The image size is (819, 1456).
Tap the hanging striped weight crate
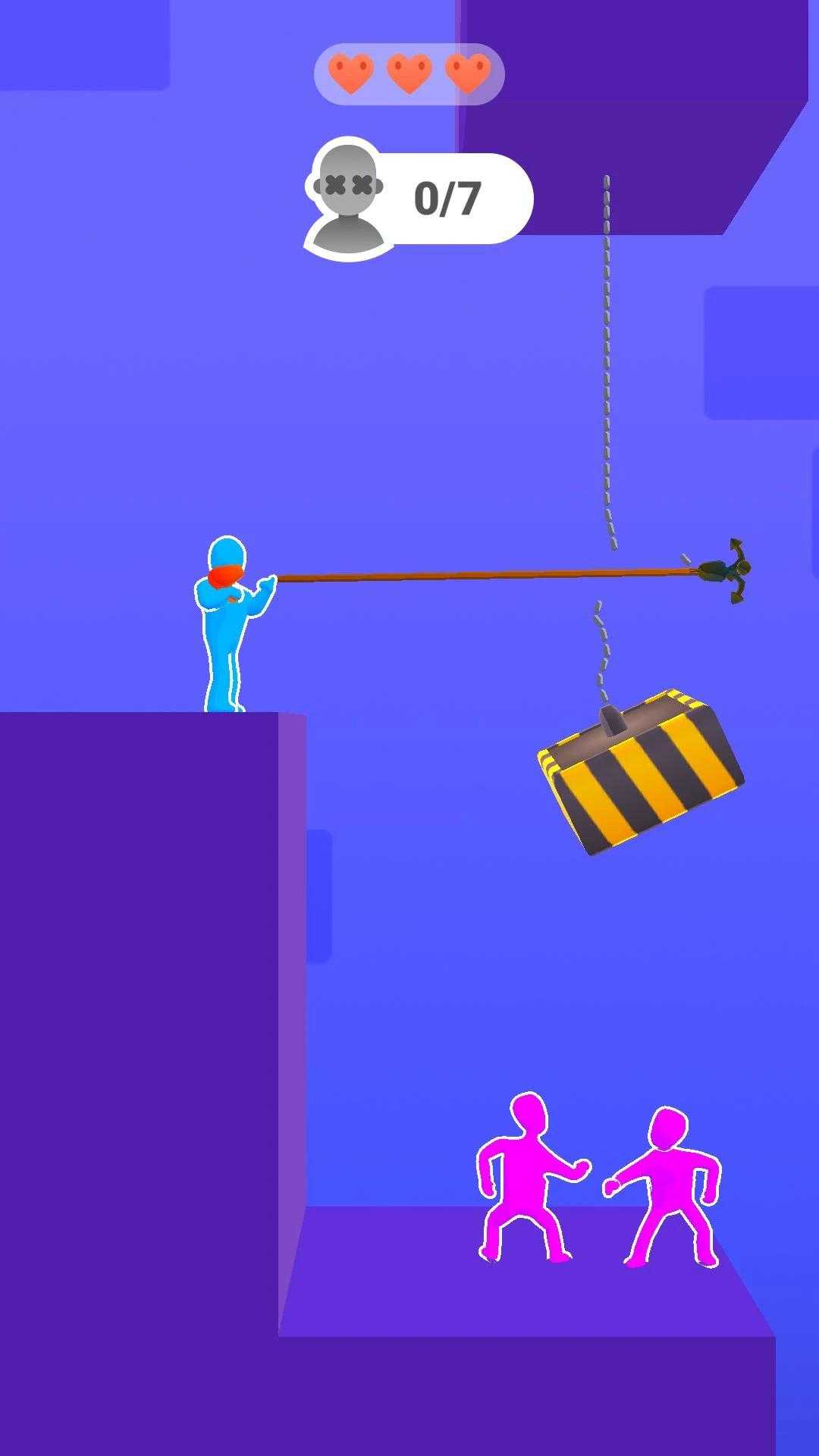[x=641, y=773]
